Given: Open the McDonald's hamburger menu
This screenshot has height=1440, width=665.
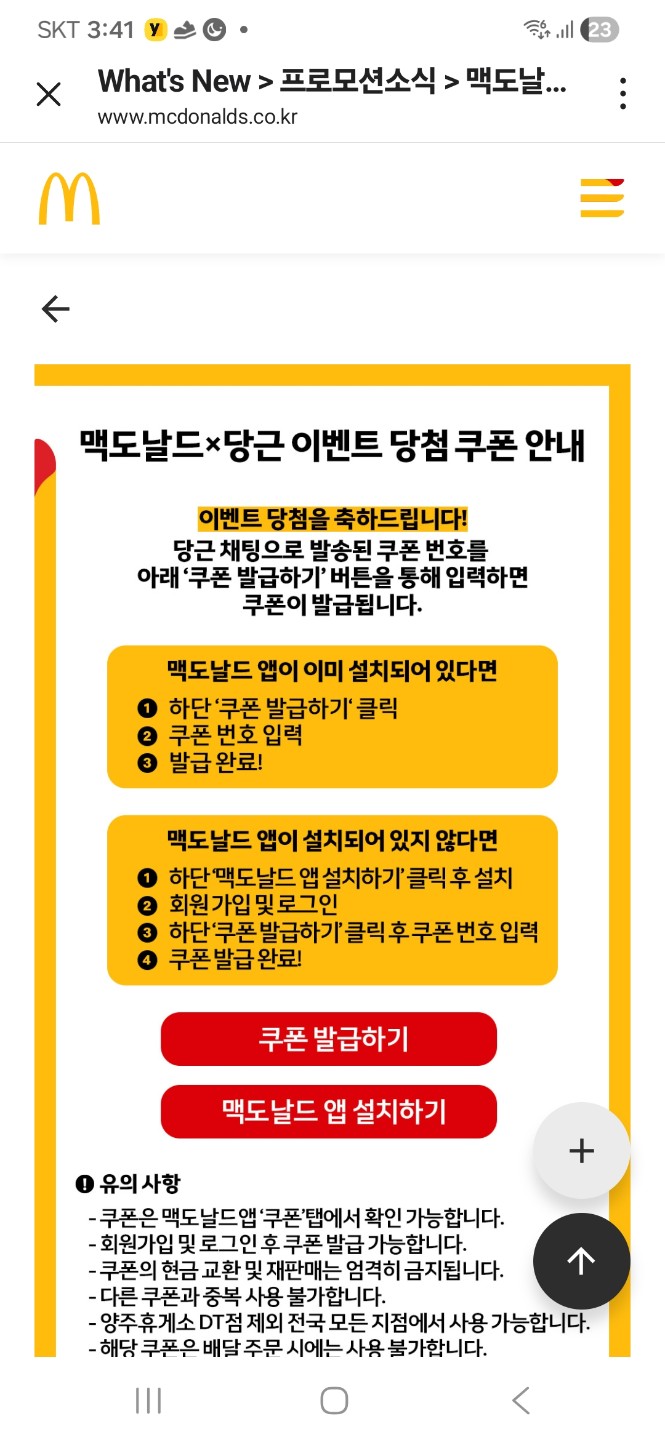Looking at the screenshot, I should (602, 197).
